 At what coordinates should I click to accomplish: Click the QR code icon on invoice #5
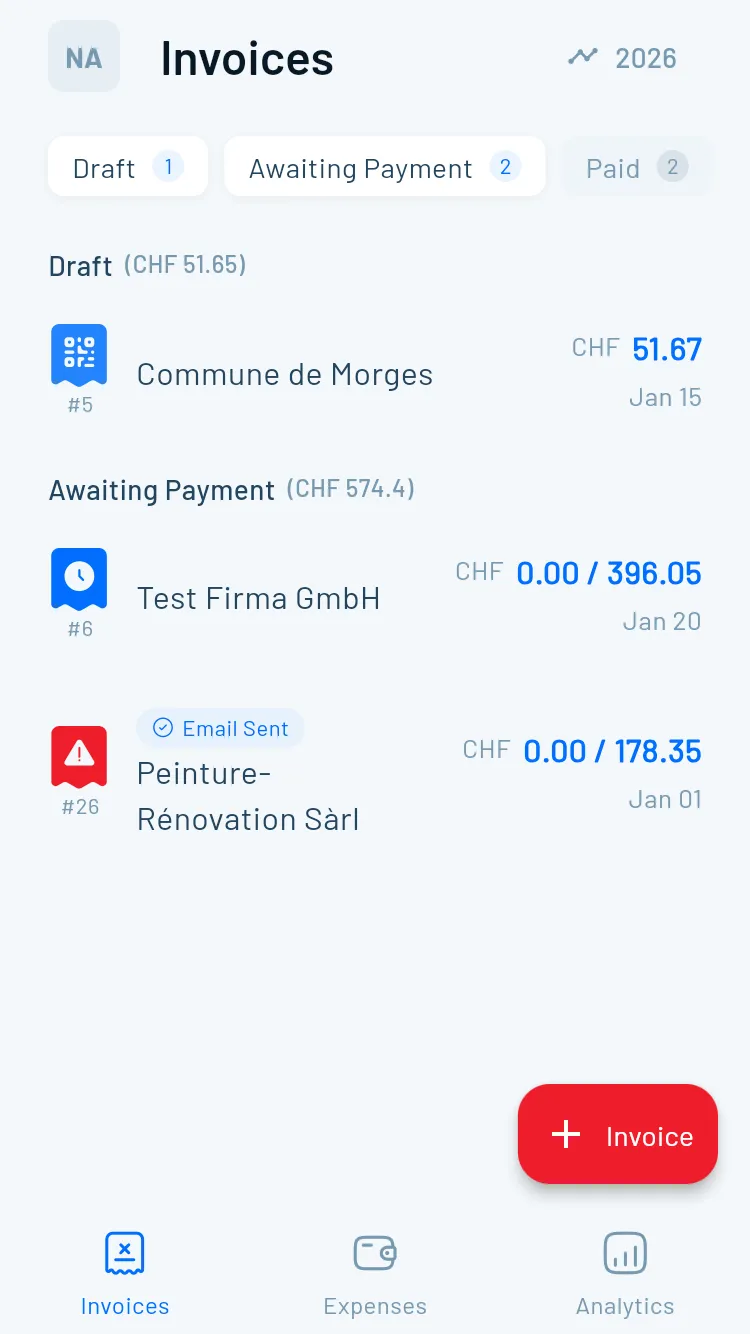pos(79,354)
